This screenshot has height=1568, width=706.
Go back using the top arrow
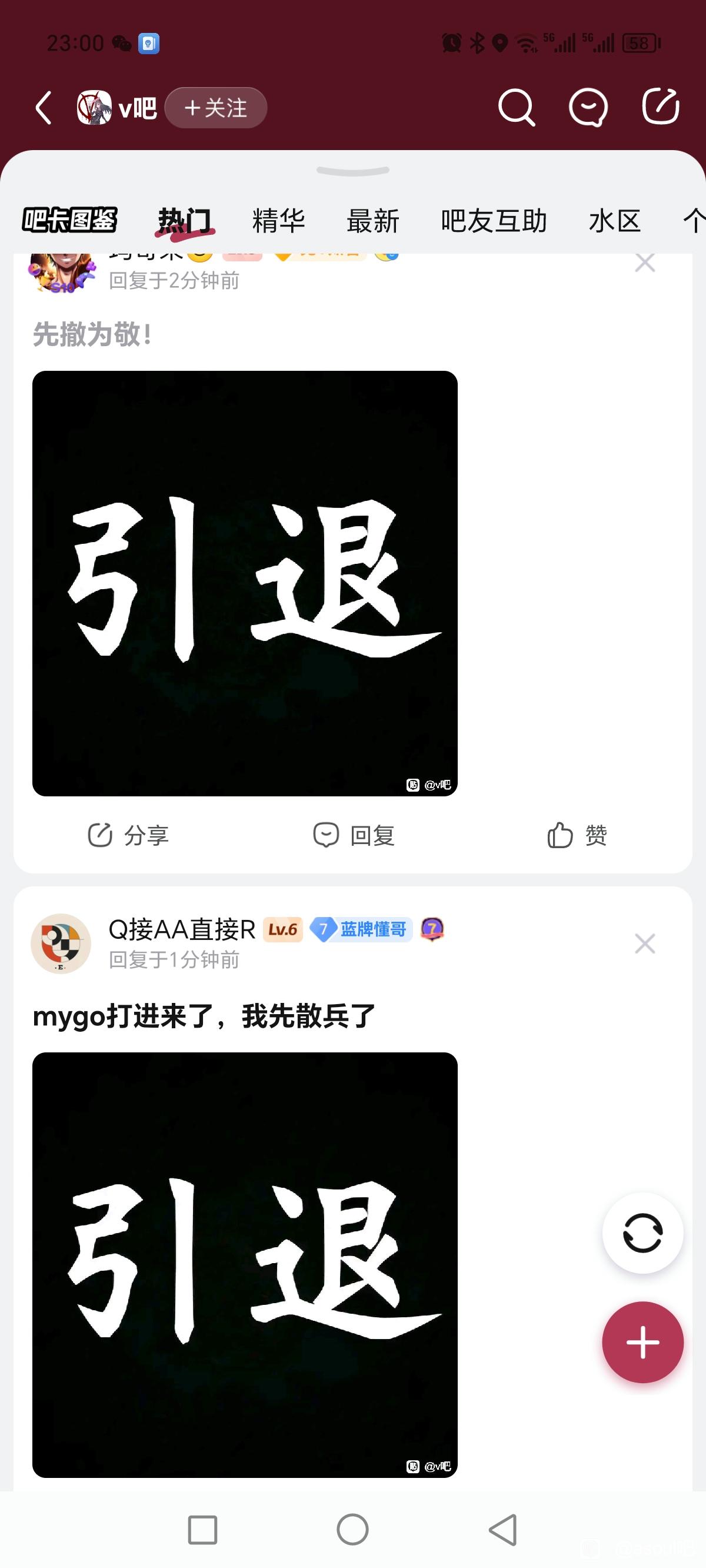44,108
